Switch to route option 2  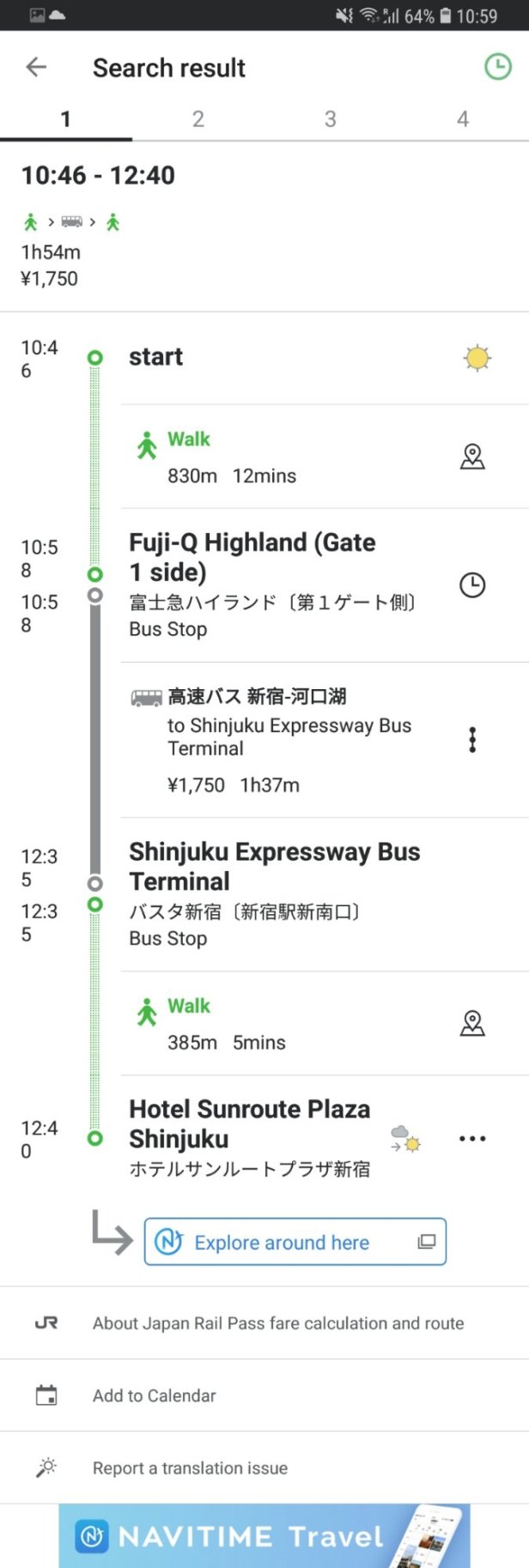[198, 119]
